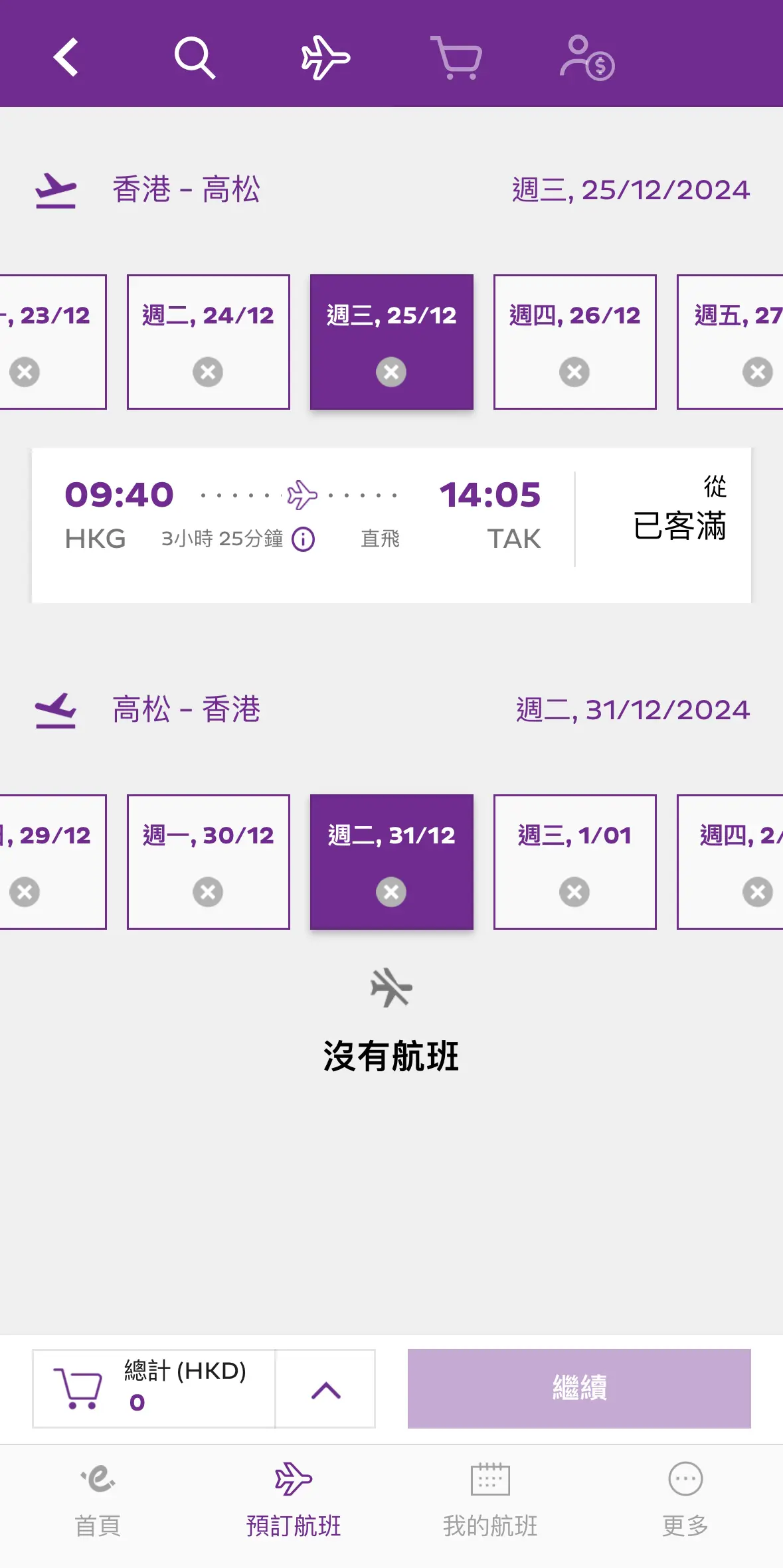783x1568 pixels.
Task: Open the 我的航班 tab
Action: click(490, 1500)
